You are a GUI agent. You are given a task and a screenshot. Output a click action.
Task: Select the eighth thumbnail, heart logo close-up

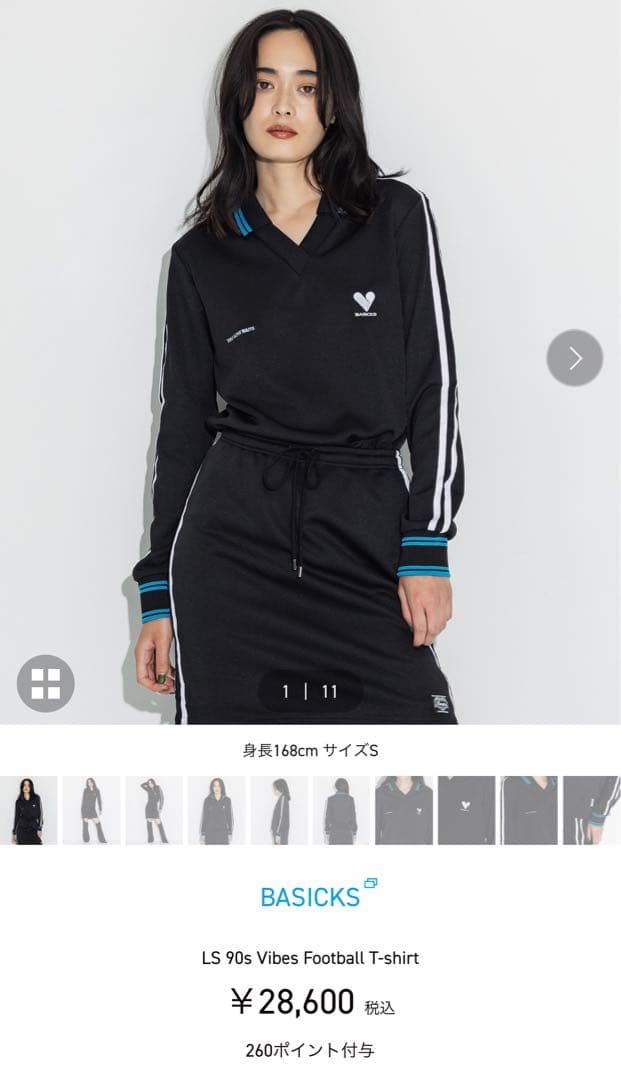[x=466, y=811]
